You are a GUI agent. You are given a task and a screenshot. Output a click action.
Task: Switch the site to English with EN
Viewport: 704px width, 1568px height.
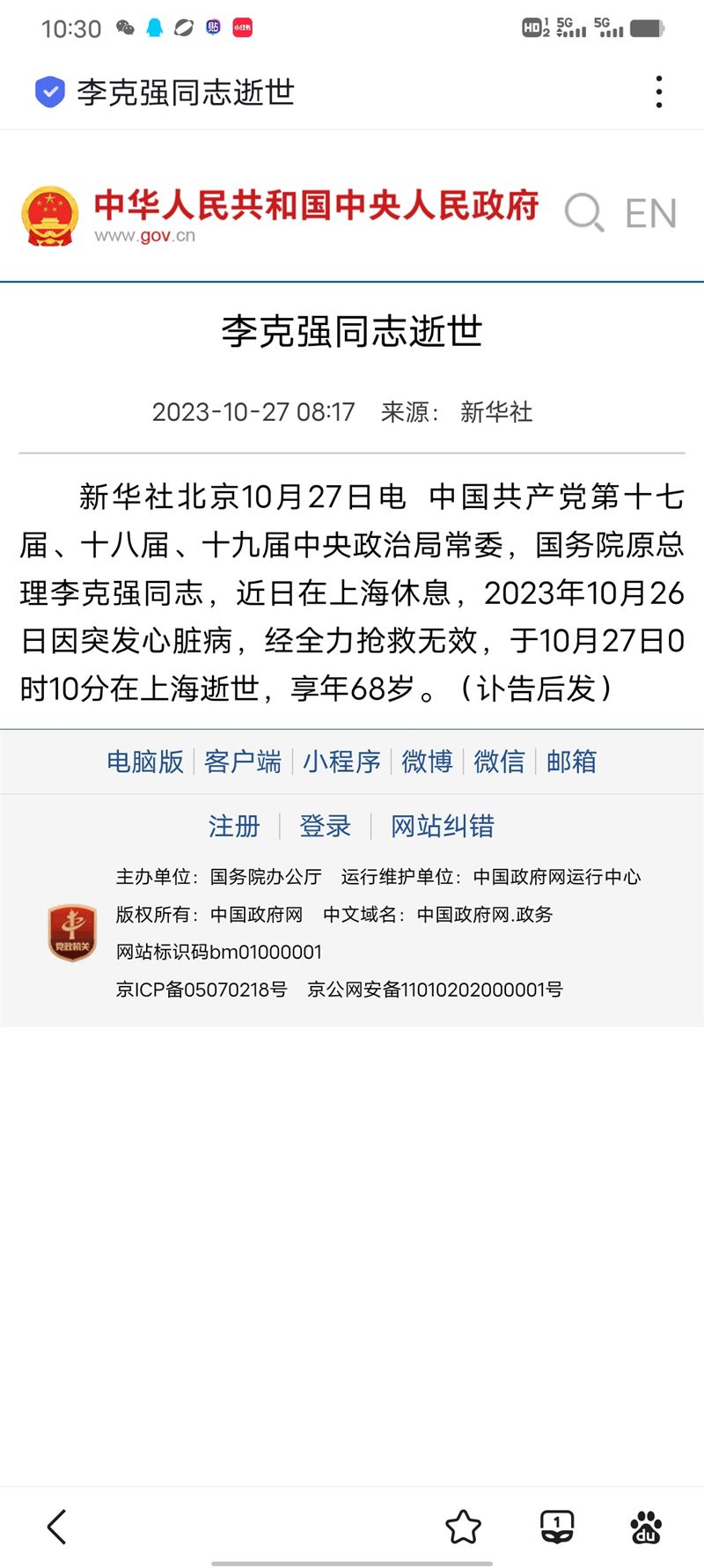point(650,214)
